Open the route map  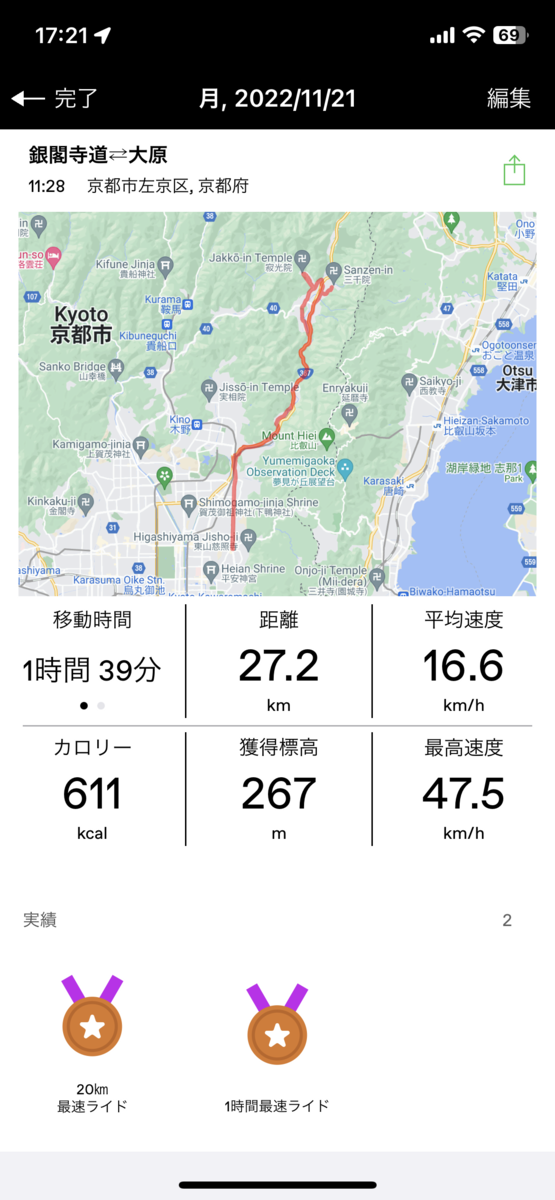tap(277, 404)
